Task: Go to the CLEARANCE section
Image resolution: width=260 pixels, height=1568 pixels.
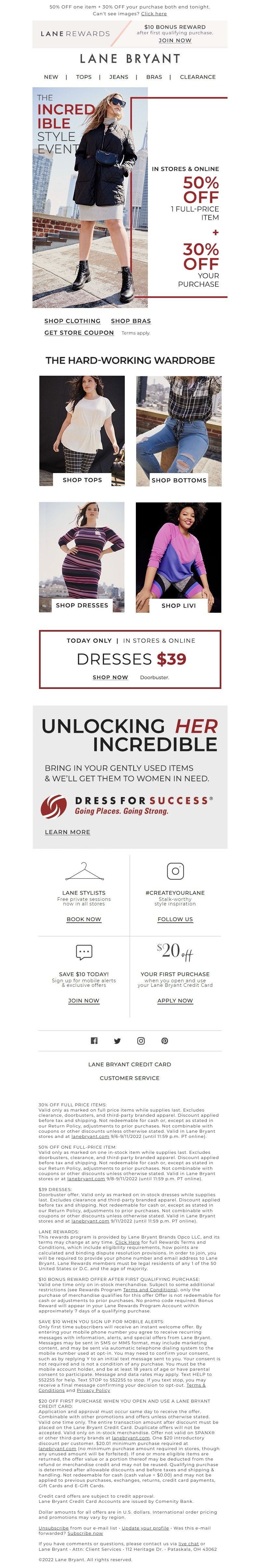Action: [x=197, y=77]
